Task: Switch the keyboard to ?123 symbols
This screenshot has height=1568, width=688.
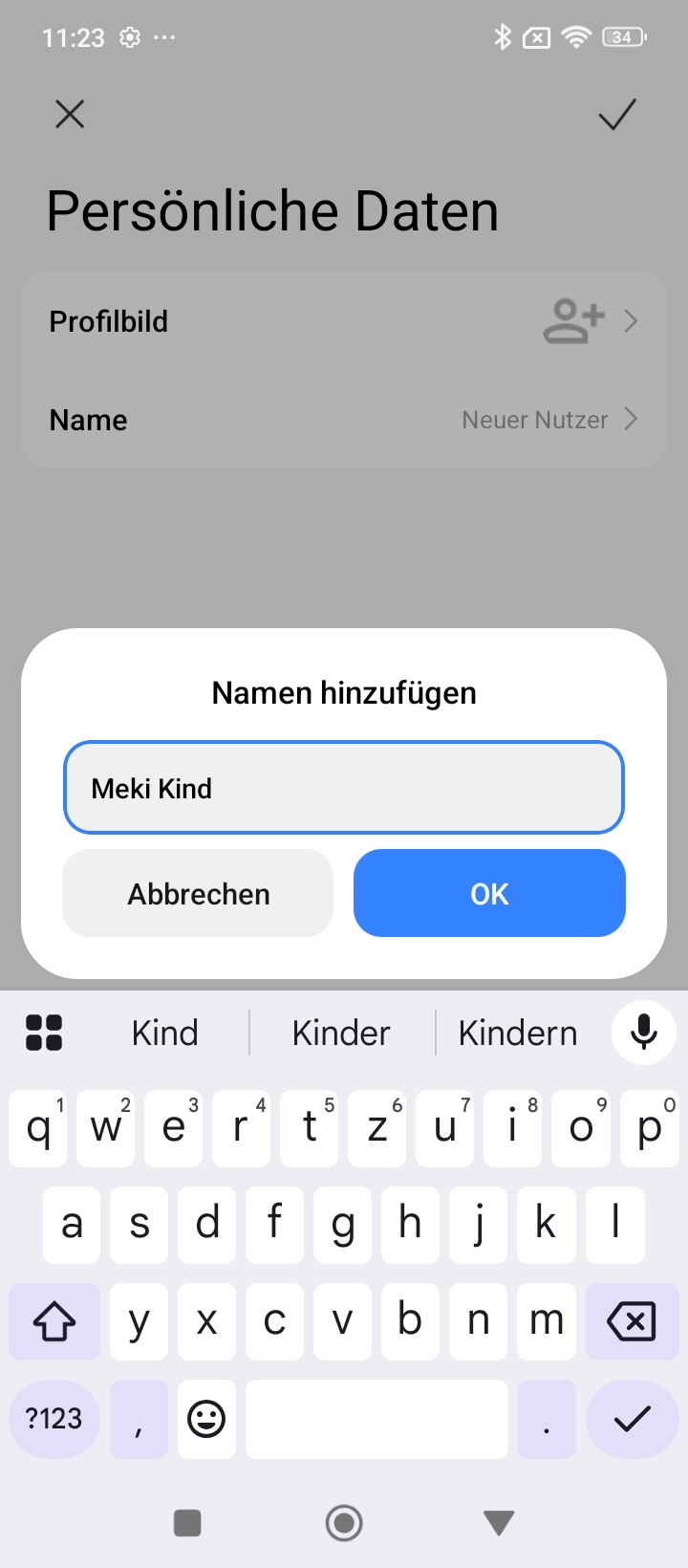Action: [x=54, y=1419]
